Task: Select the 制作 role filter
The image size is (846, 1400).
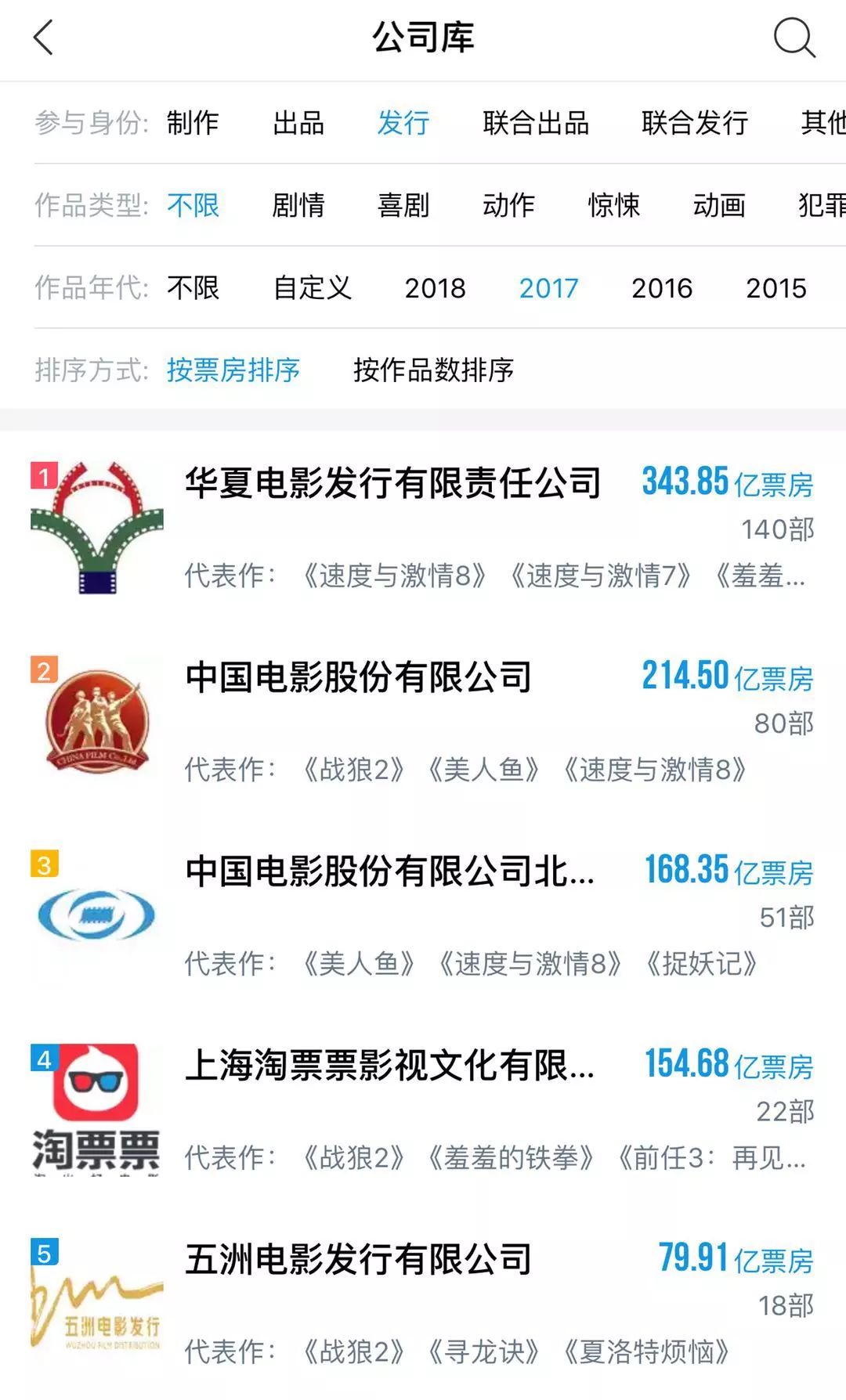Action: point(193,123)
